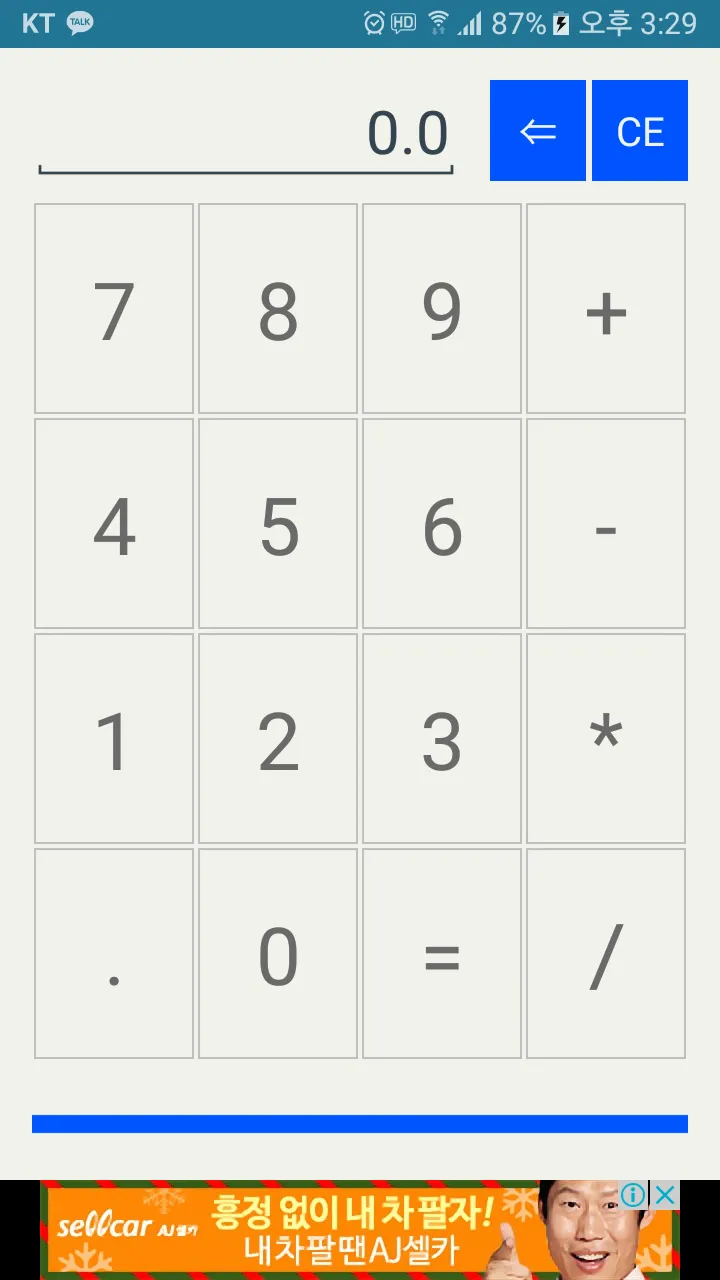
Task: Enter the digit 5
Action: pos(278,524)
